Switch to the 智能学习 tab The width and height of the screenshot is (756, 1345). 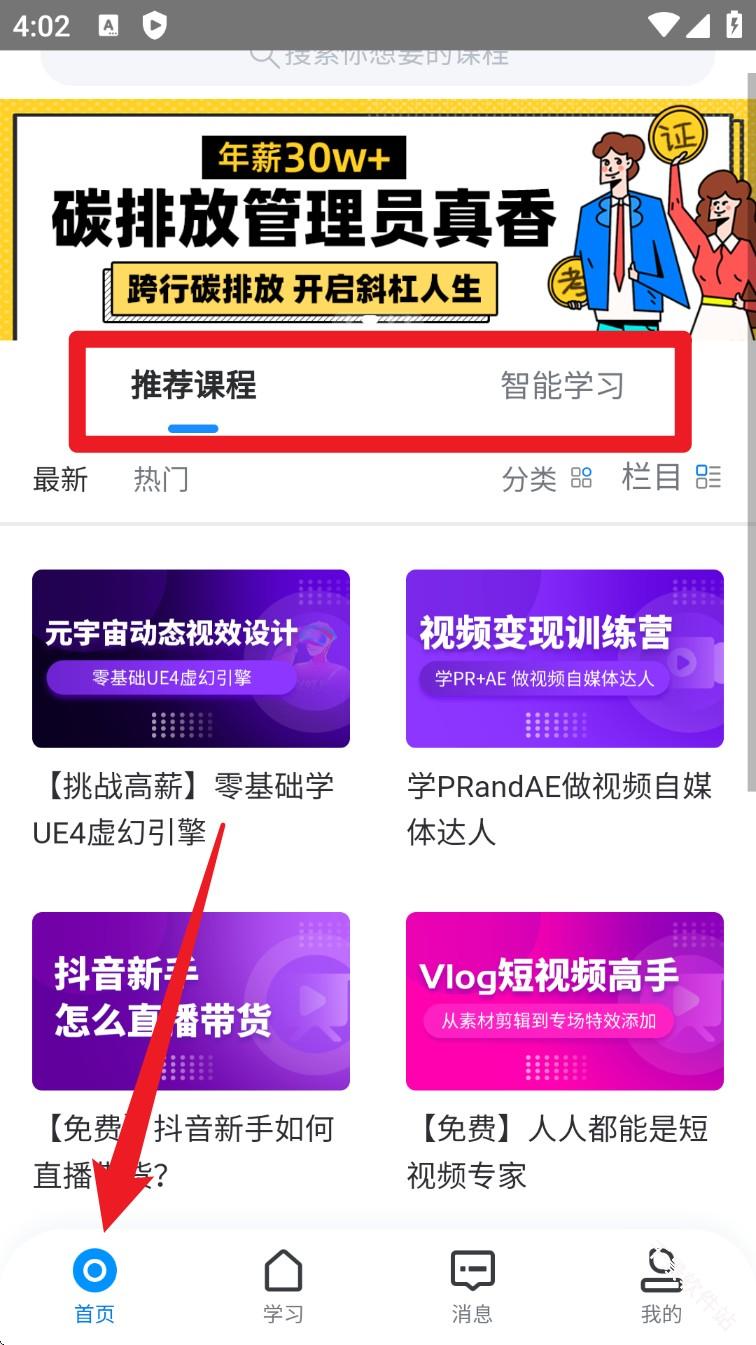click(562, 387)
